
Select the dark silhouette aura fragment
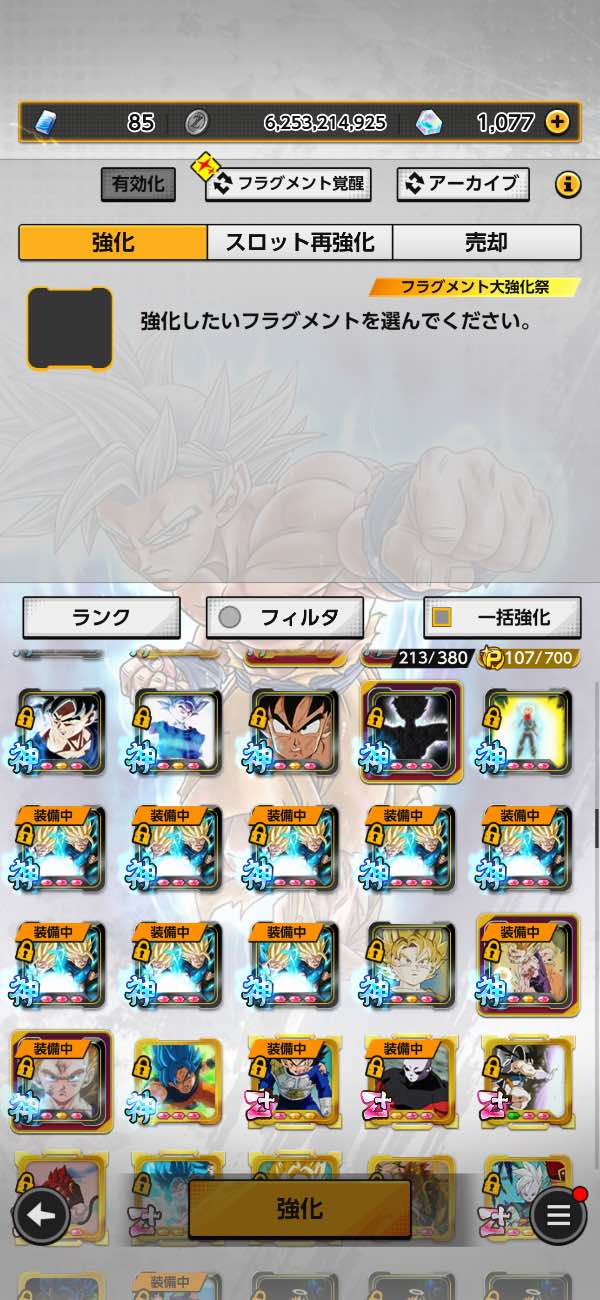coord(411,732)
